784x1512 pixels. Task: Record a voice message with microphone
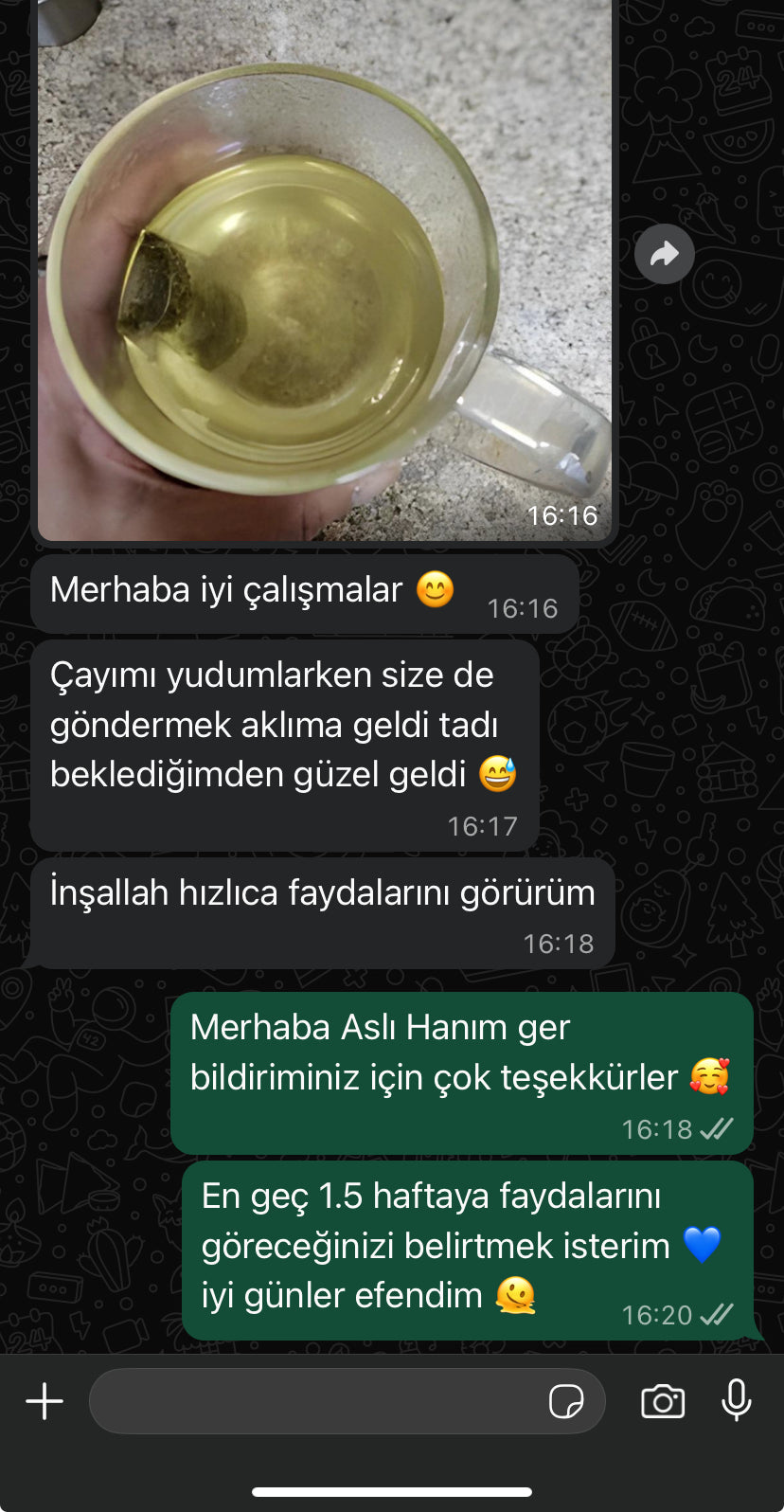coord(737,1400)
